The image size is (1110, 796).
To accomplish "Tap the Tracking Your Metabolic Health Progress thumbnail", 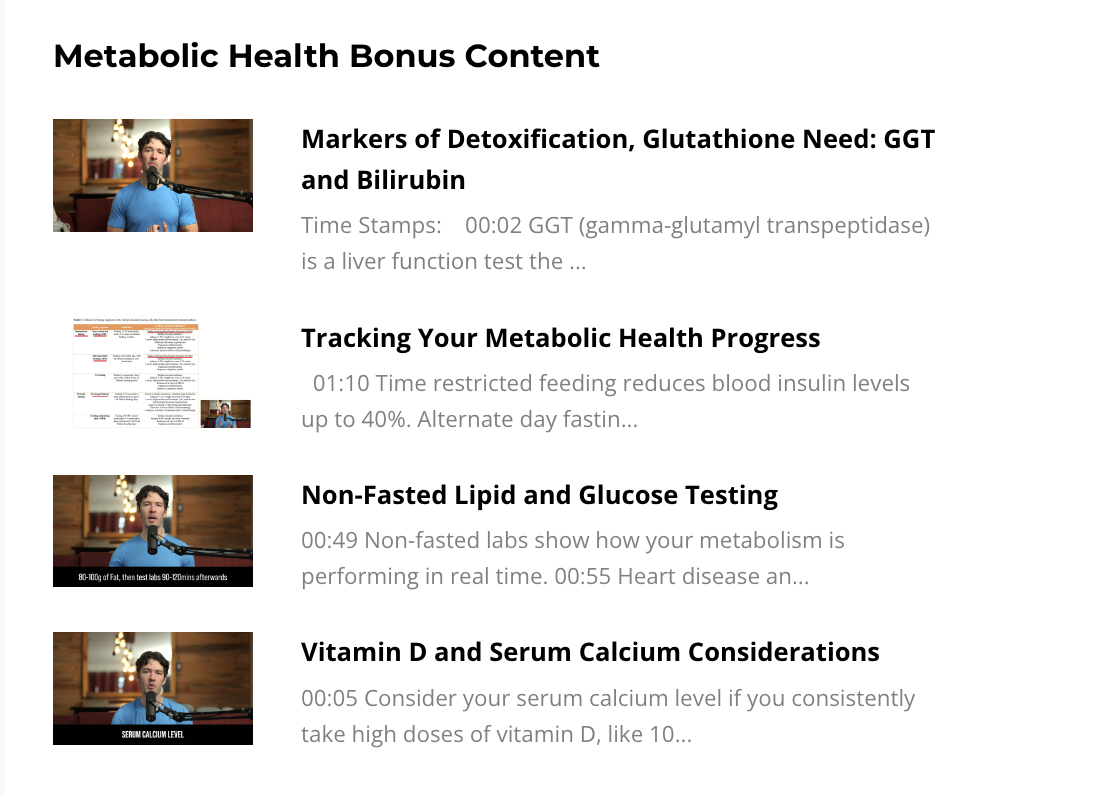I will coord(153,373).
